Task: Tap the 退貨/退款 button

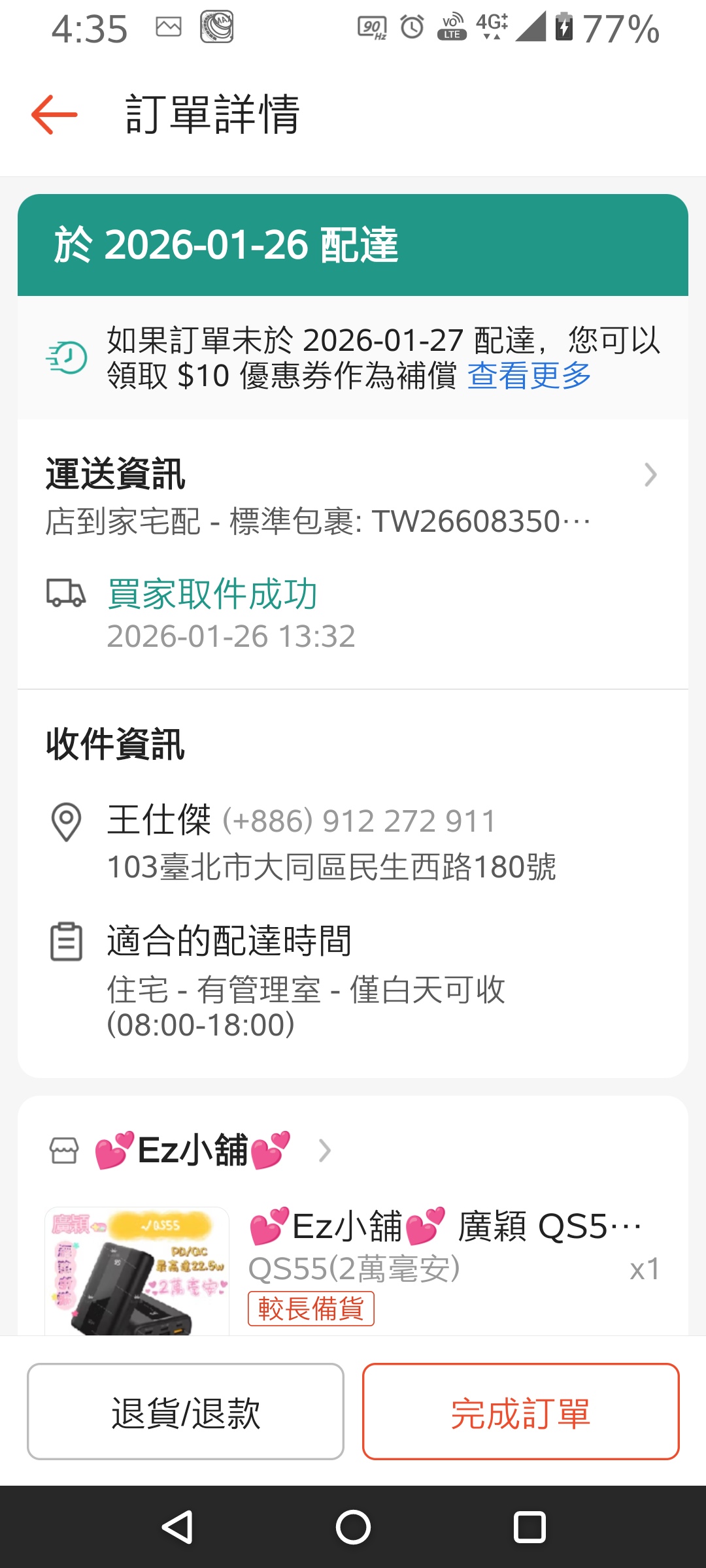Action: pos(186,1411)
